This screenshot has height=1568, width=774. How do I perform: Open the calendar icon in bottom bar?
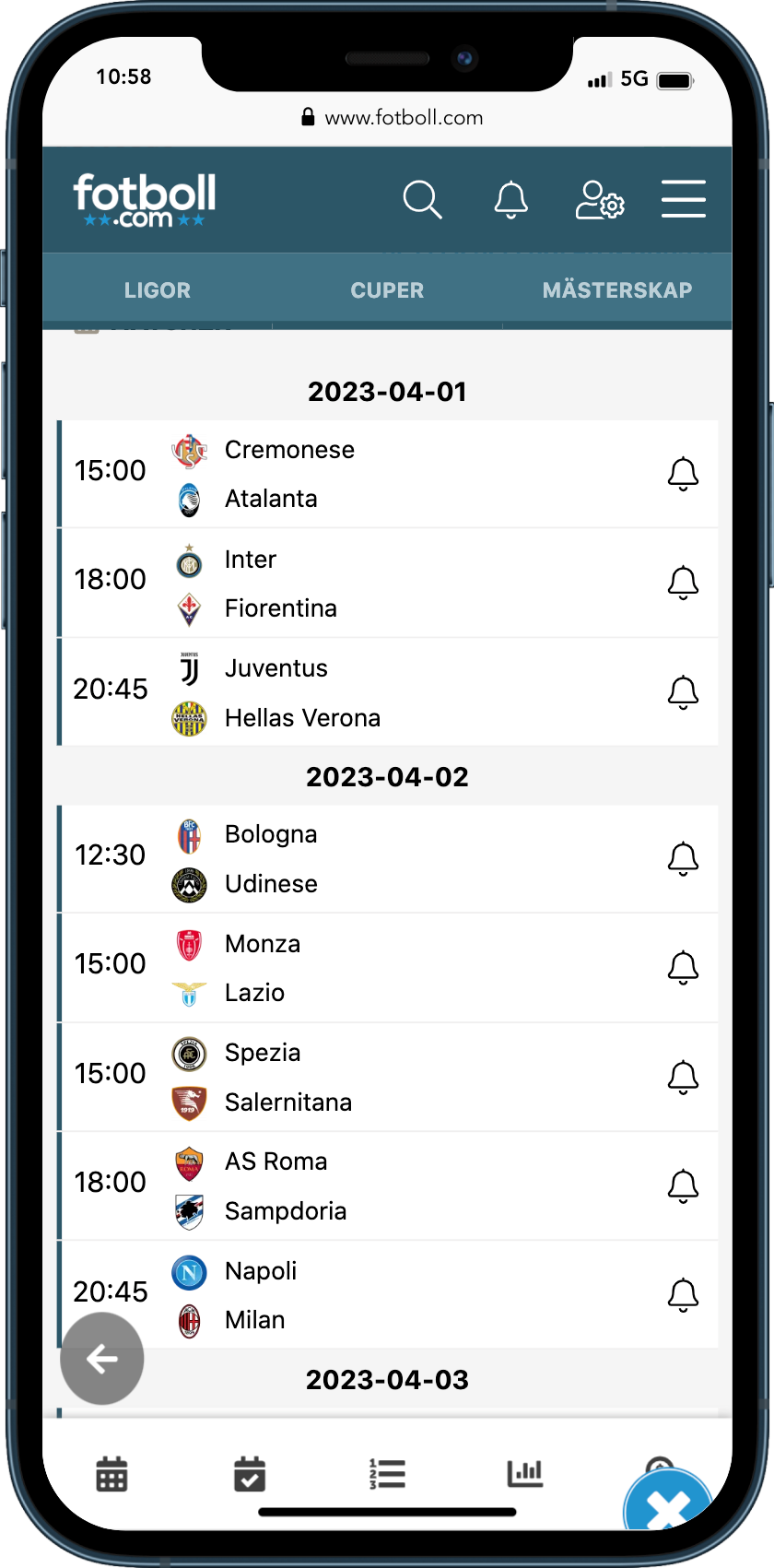tap(112, 1474)
